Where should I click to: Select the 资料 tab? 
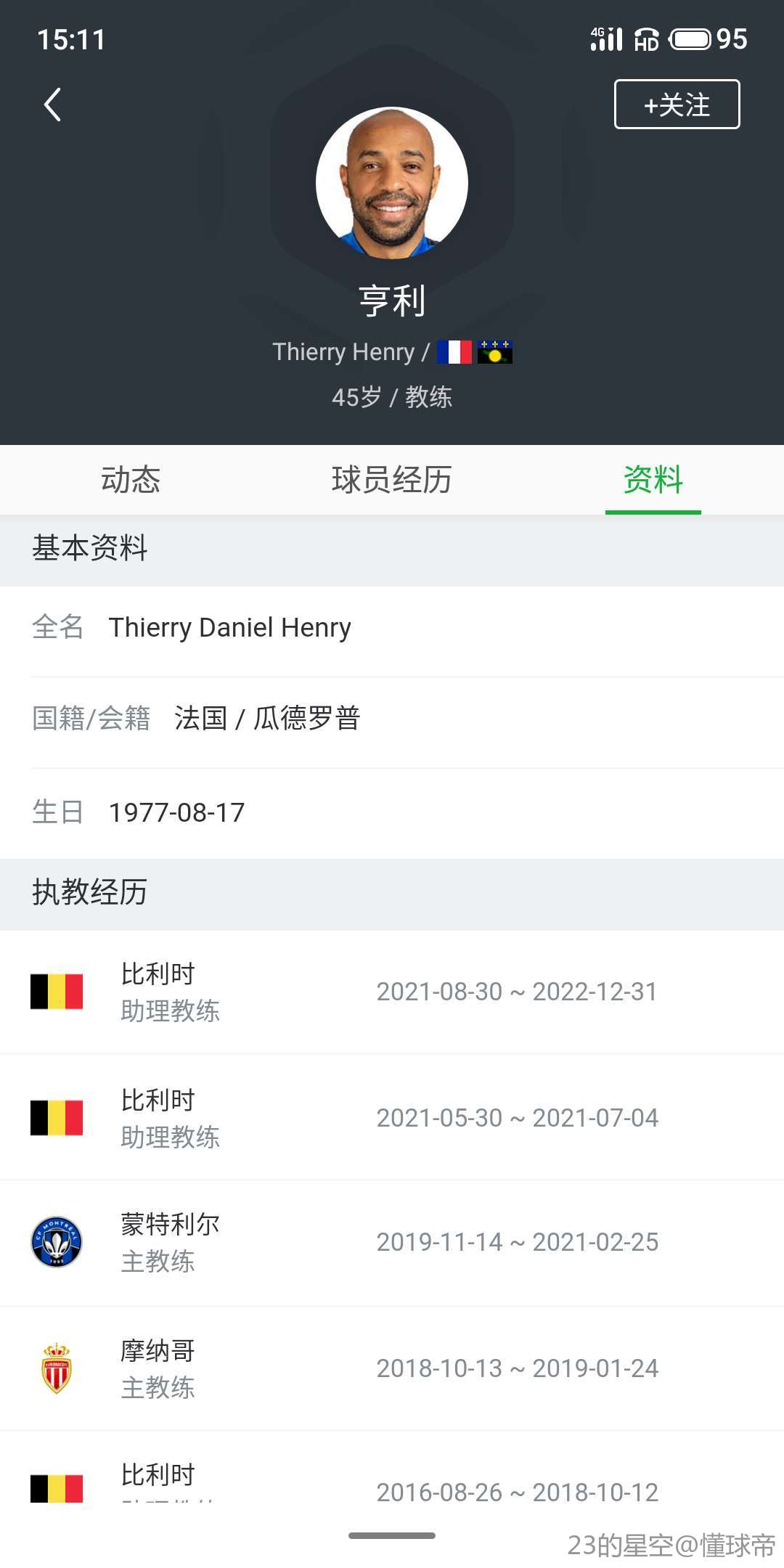tap(653, 480)
